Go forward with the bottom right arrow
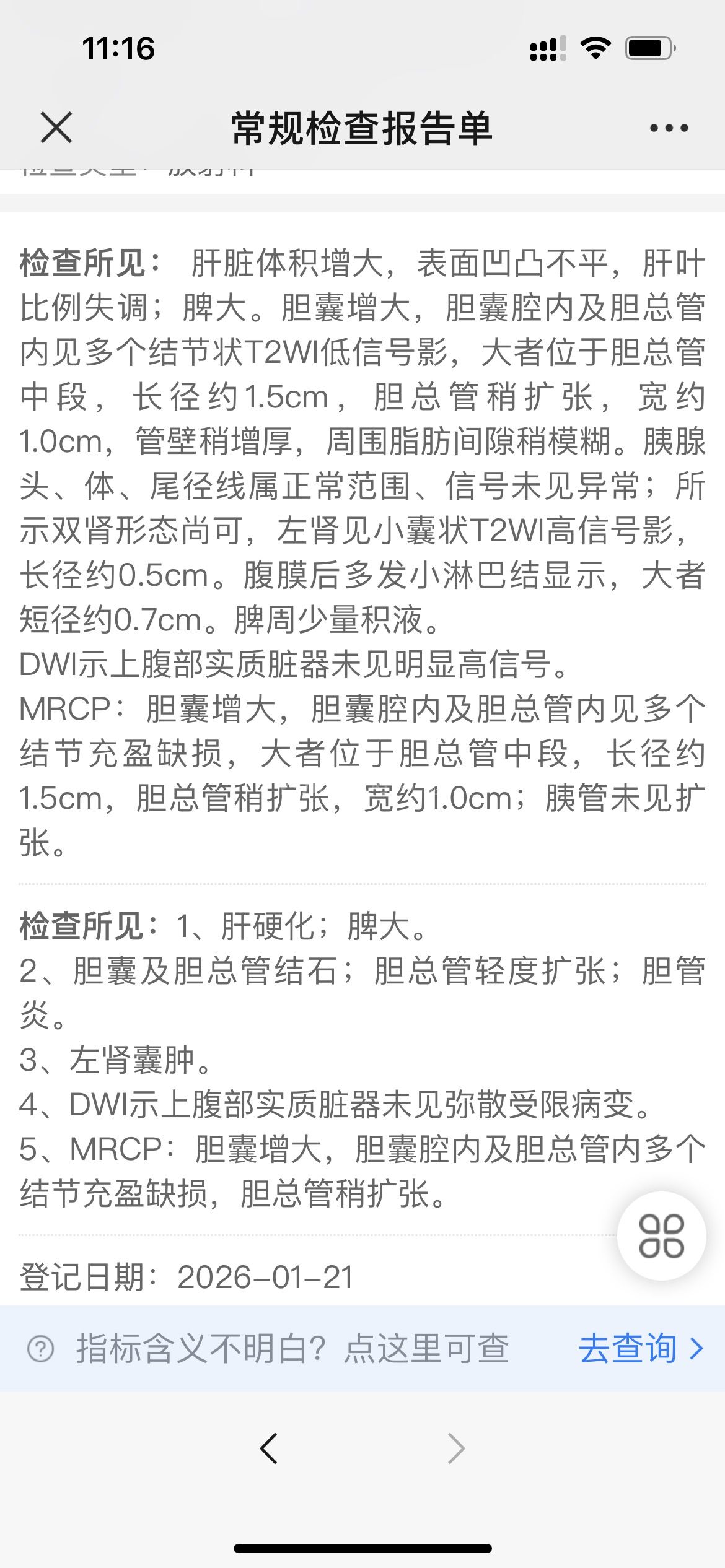Image resolution: width=725 pixels, height=1568 pixels. [x=456, y=1448]
